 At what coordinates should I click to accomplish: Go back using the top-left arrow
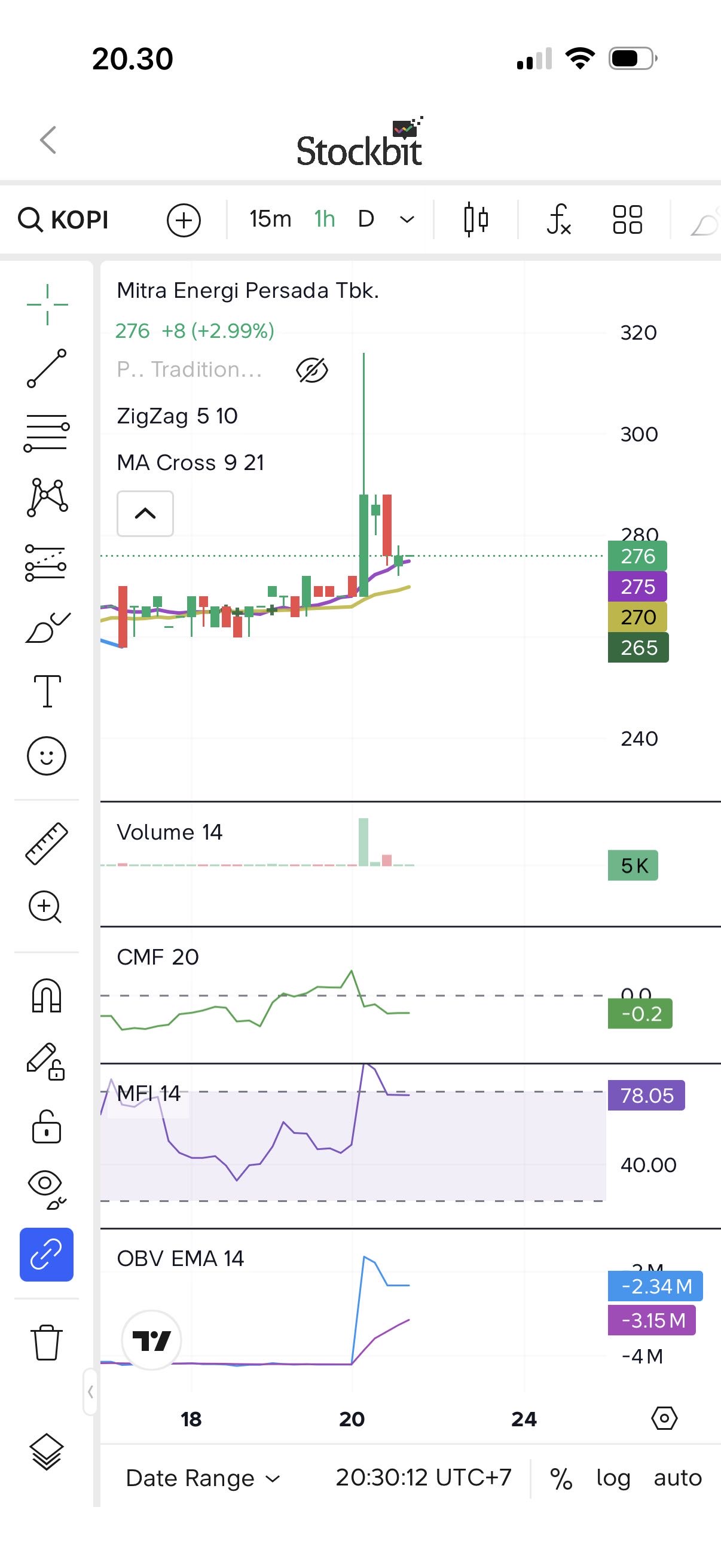coord(48,140)
